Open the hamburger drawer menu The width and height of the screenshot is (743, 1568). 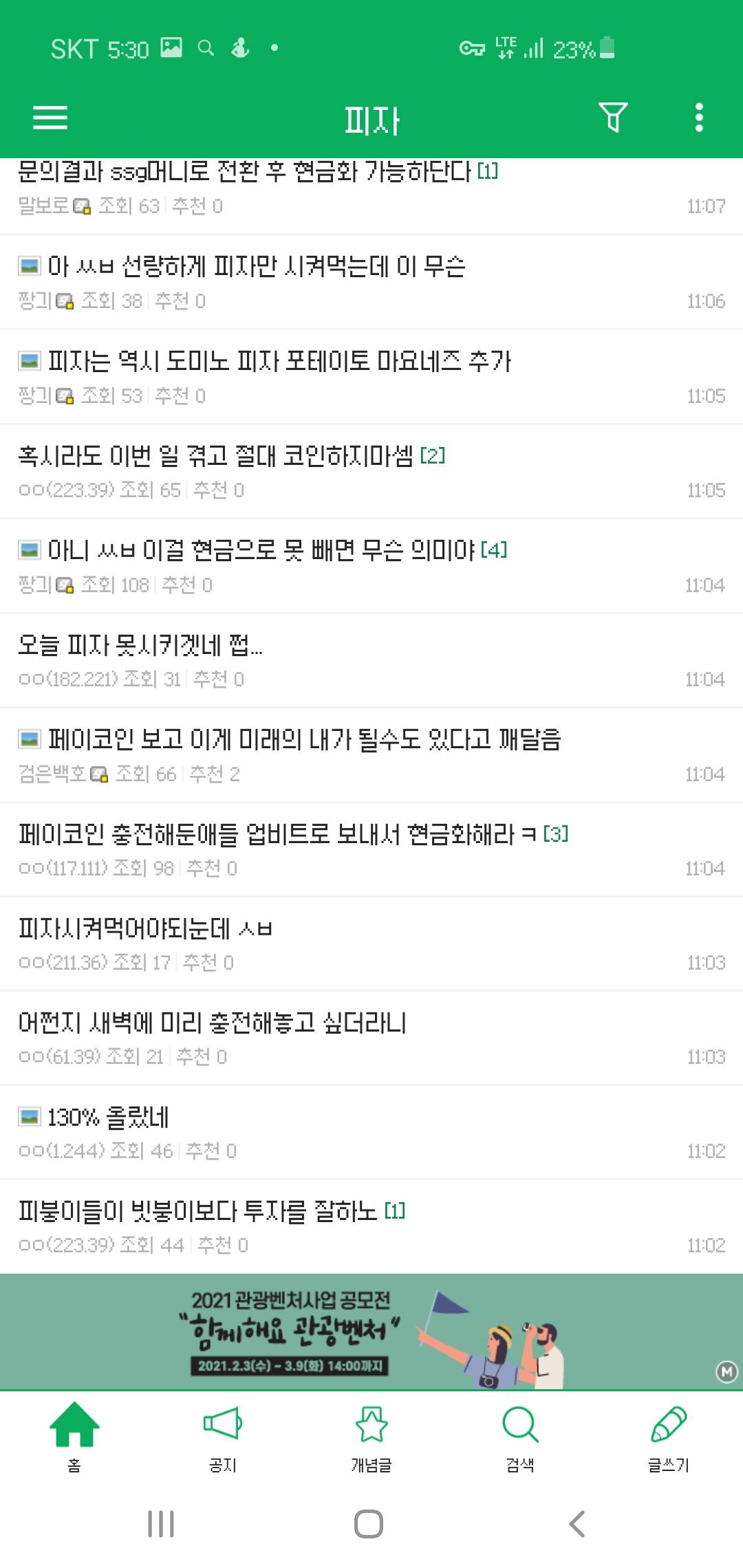point(50,118)
